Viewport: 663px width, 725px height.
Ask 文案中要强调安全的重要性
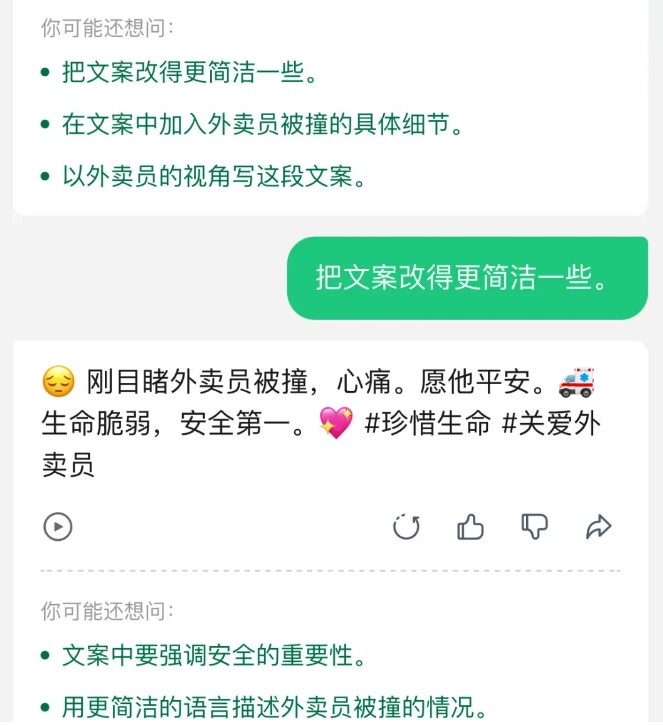coord(212,656)
